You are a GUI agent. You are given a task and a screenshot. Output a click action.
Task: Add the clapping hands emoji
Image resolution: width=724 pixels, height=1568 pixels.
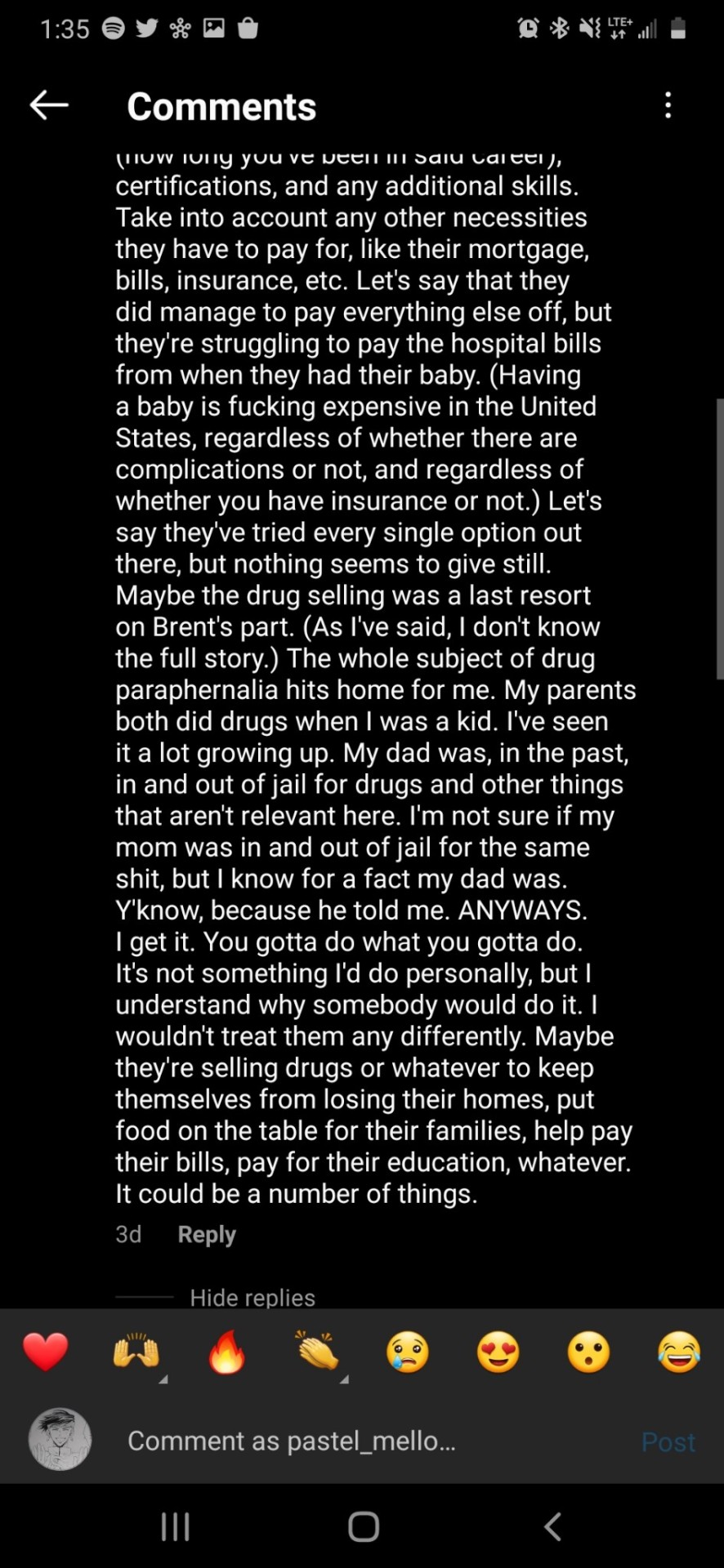[x=317, y=1352]
